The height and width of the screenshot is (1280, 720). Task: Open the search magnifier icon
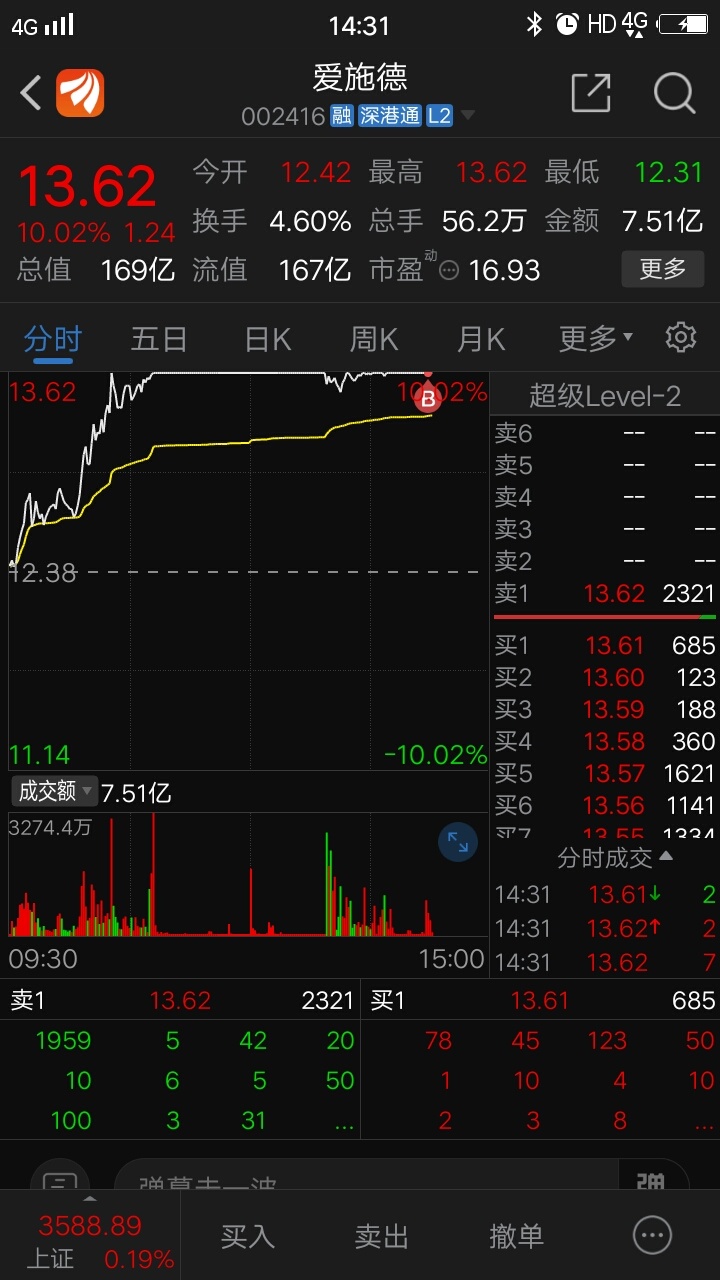(x=674, y=93)
